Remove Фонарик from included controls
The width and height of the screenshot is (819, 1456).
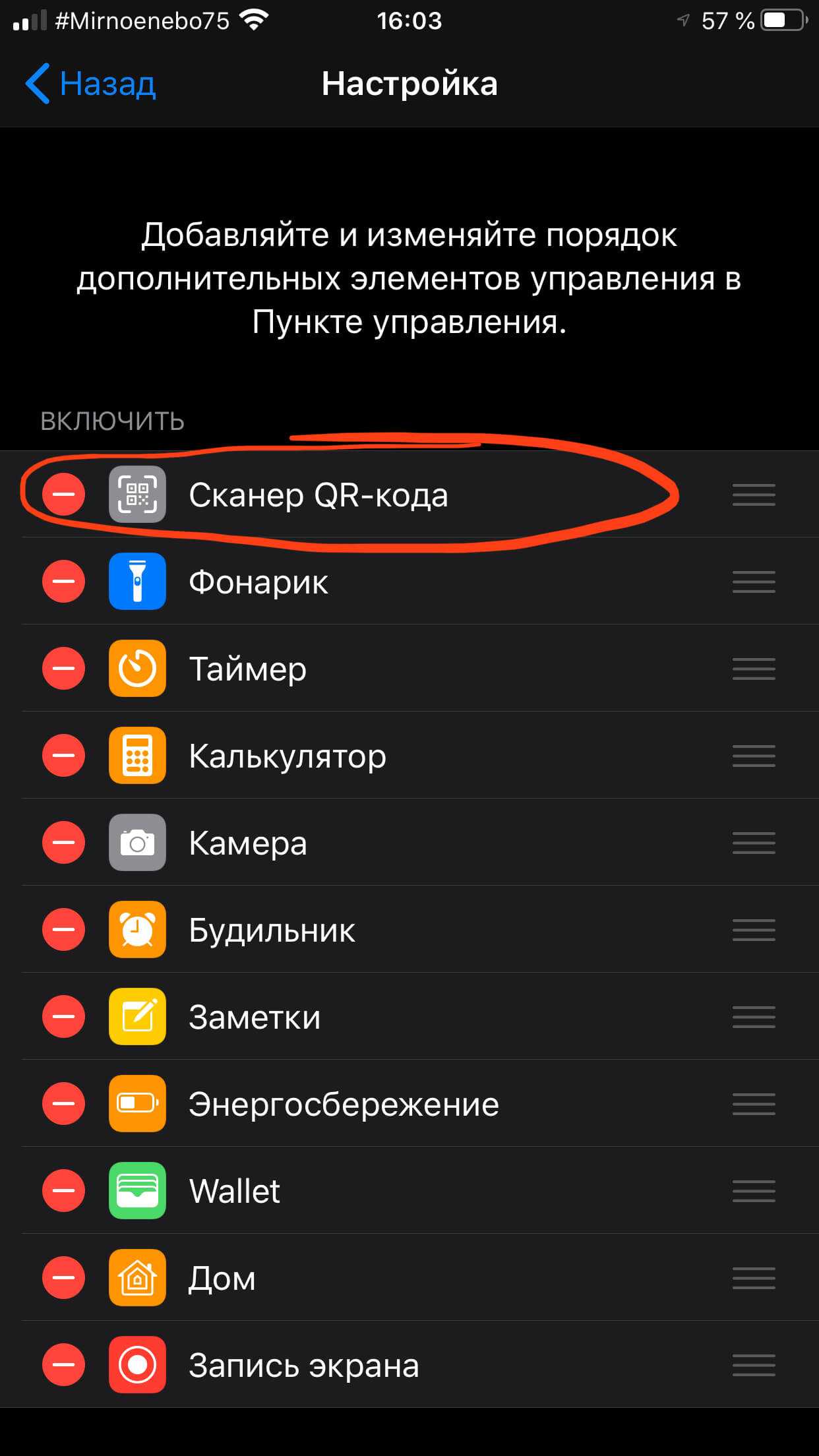pos(63,582)
